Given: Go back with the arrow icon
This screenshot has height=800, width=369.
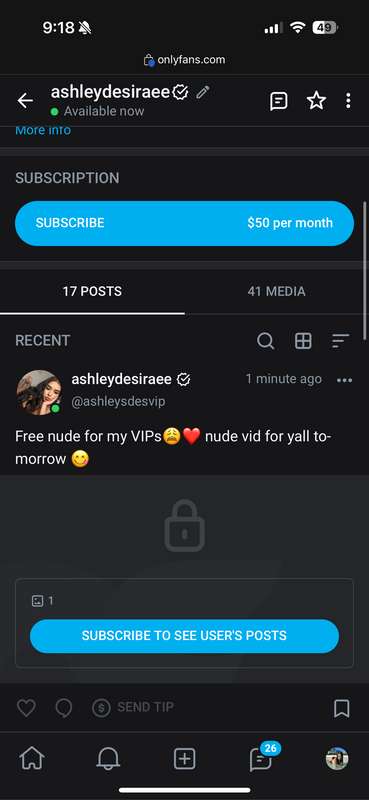Looking at the screenshot, I should click(25, 101).
